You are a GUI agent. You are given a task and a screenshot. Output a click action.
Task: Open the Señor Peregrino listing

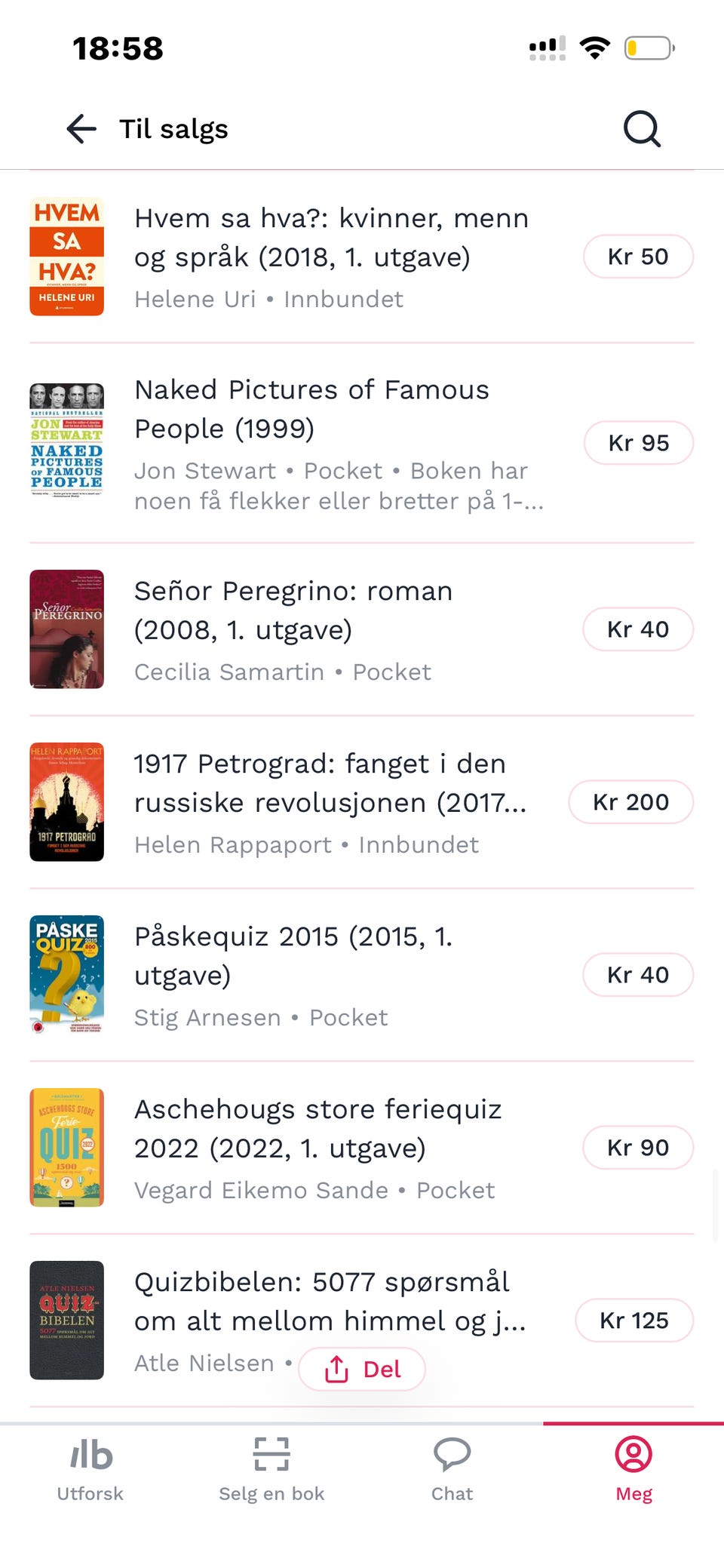pyautogui.click(x=362, y=629)
